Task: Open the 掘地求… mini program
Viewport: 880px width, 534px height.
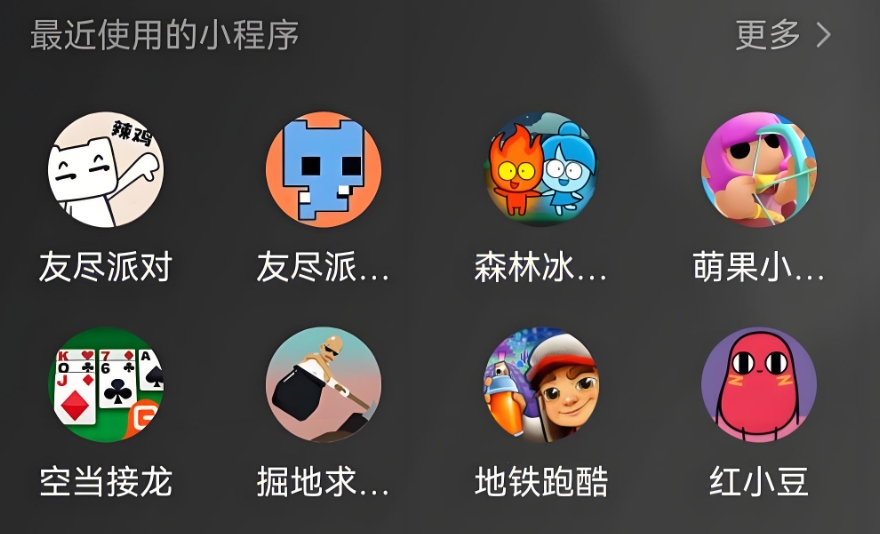Action: [x=323, y=385]
